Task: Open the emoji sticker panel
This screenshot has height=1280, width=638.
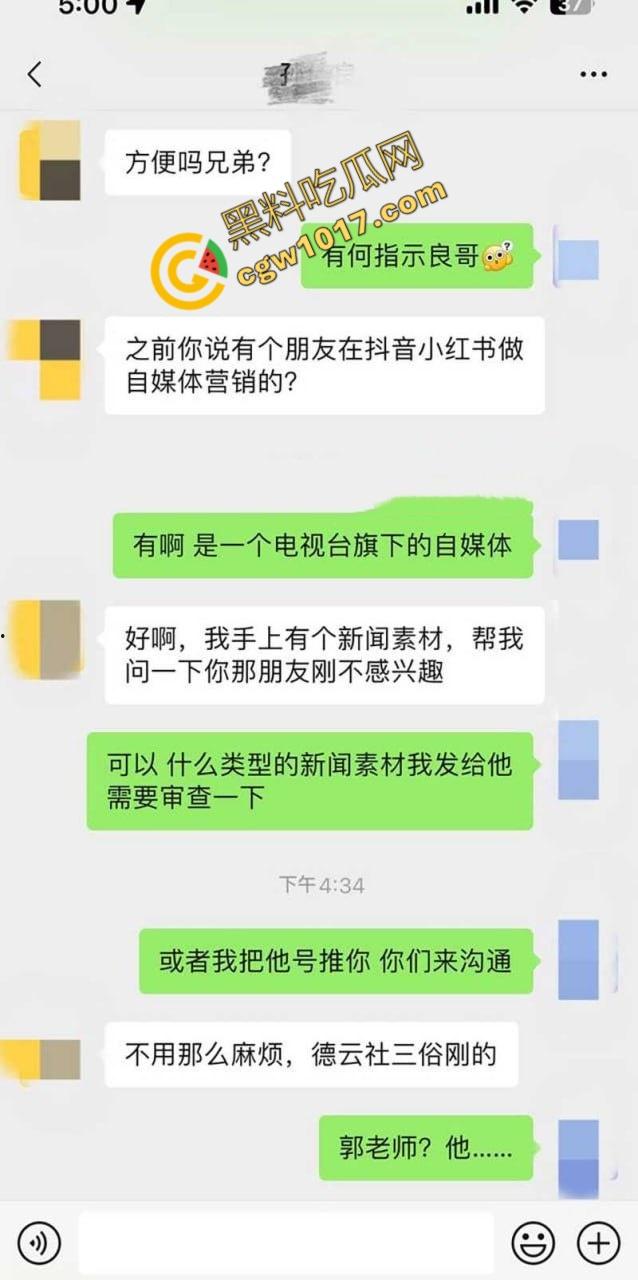Action: [533, 1243]
